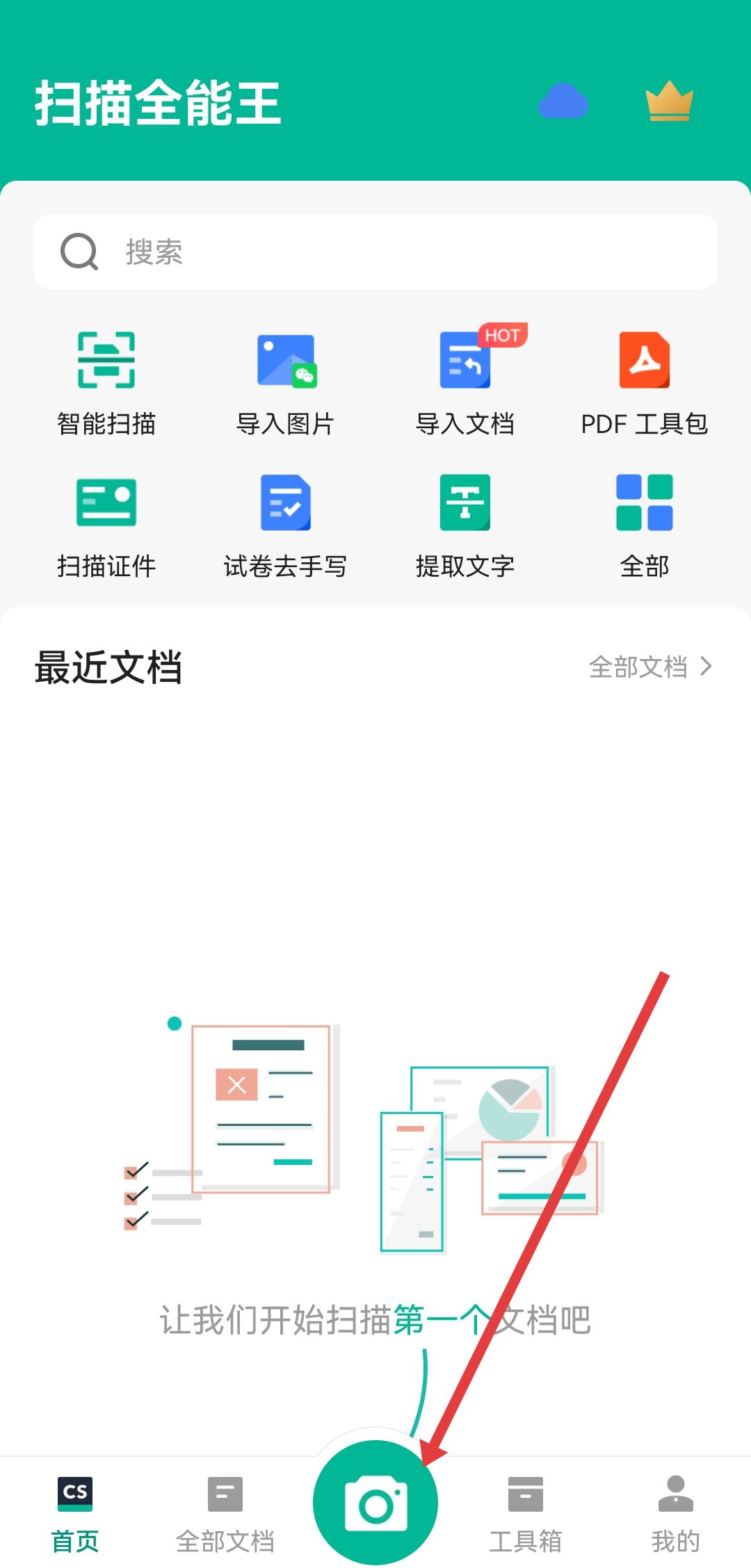
Task: Open the premium crown icon
Action: (x=669, y=101)
